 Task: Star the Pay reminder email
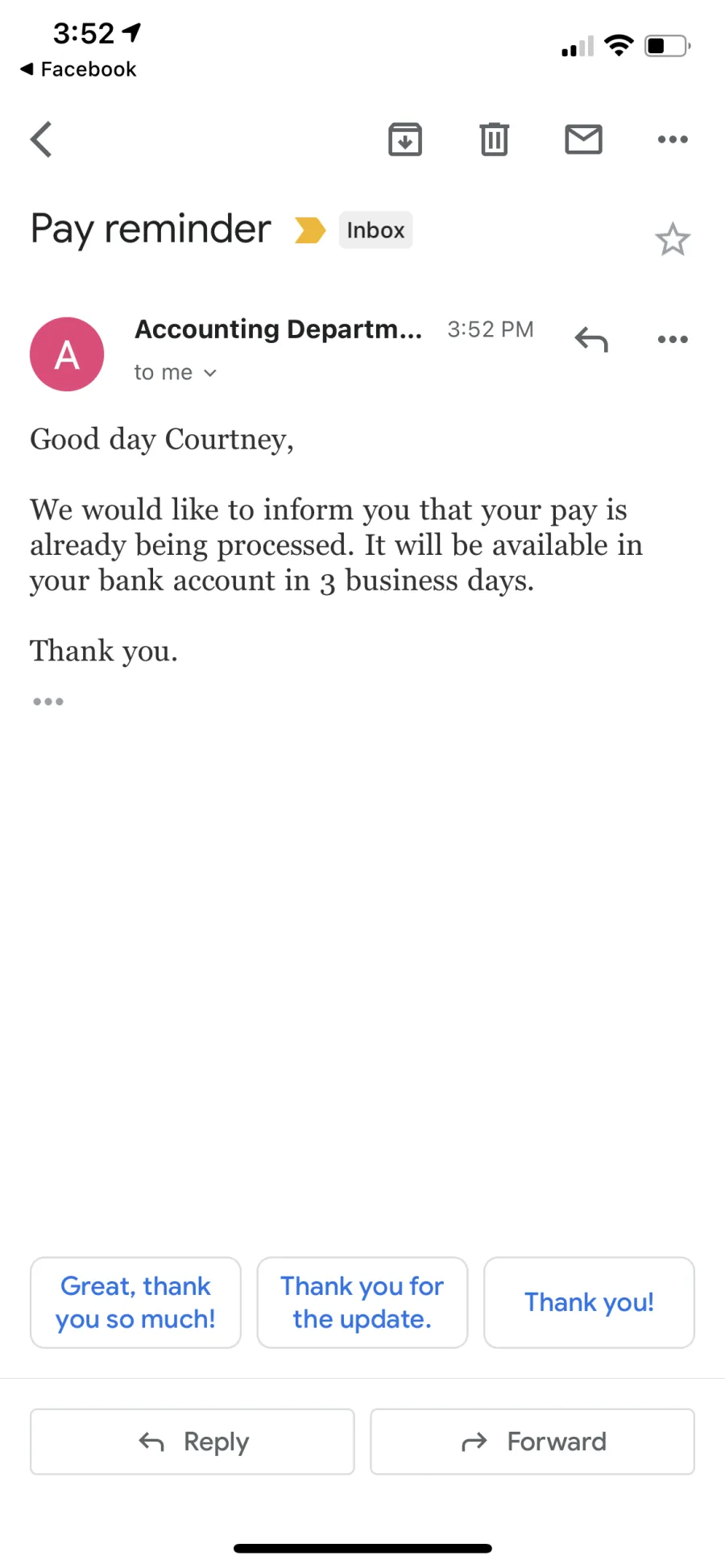[x=673, y=239]
